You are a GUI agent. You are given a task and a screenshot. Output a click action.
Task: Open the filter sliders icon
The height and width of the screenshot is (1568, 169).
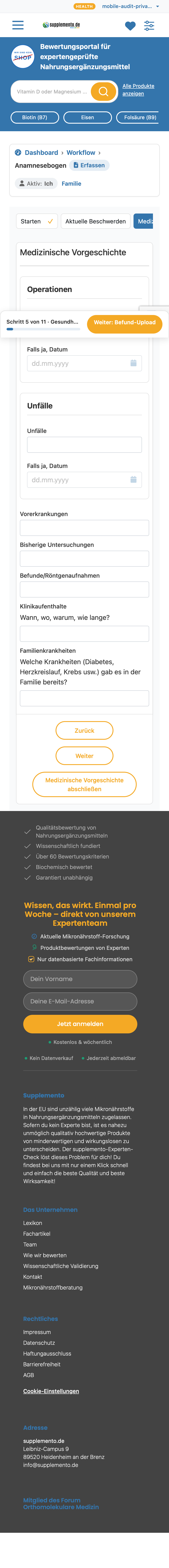point(149,26)
